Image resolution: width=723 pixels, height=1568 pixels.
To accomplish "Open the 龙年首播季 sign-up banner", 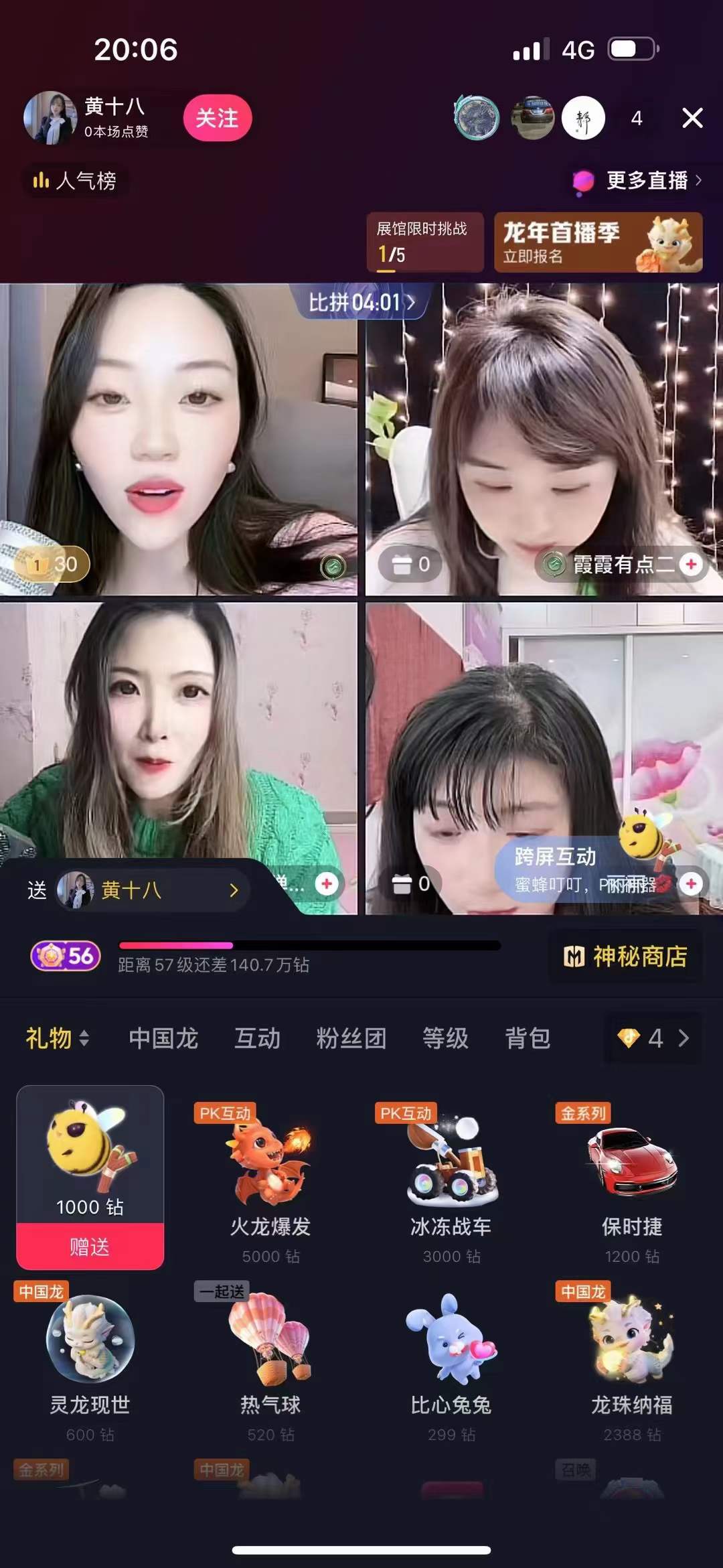I will coord(598,242).
